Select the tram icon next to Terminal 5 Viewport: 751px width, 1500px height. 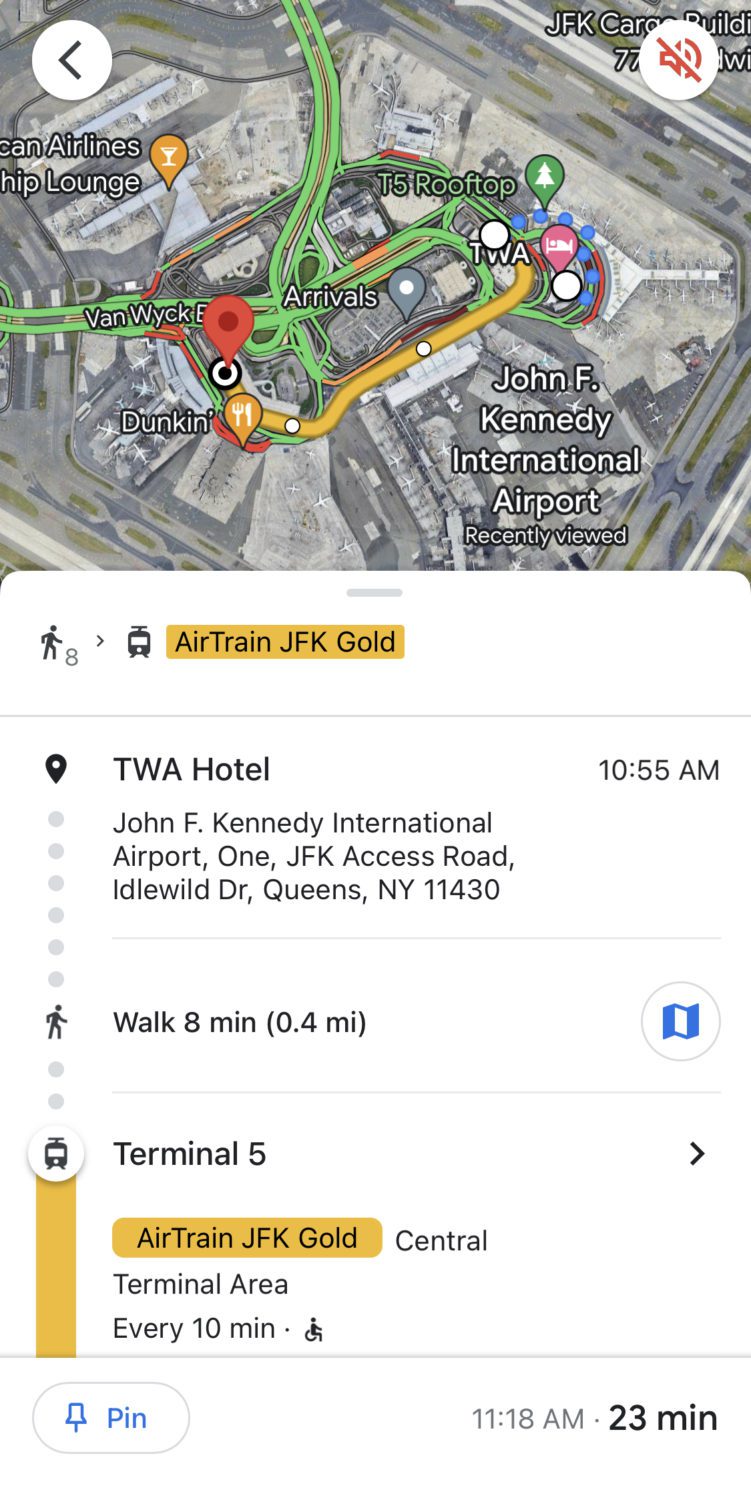pos(55,1153)
